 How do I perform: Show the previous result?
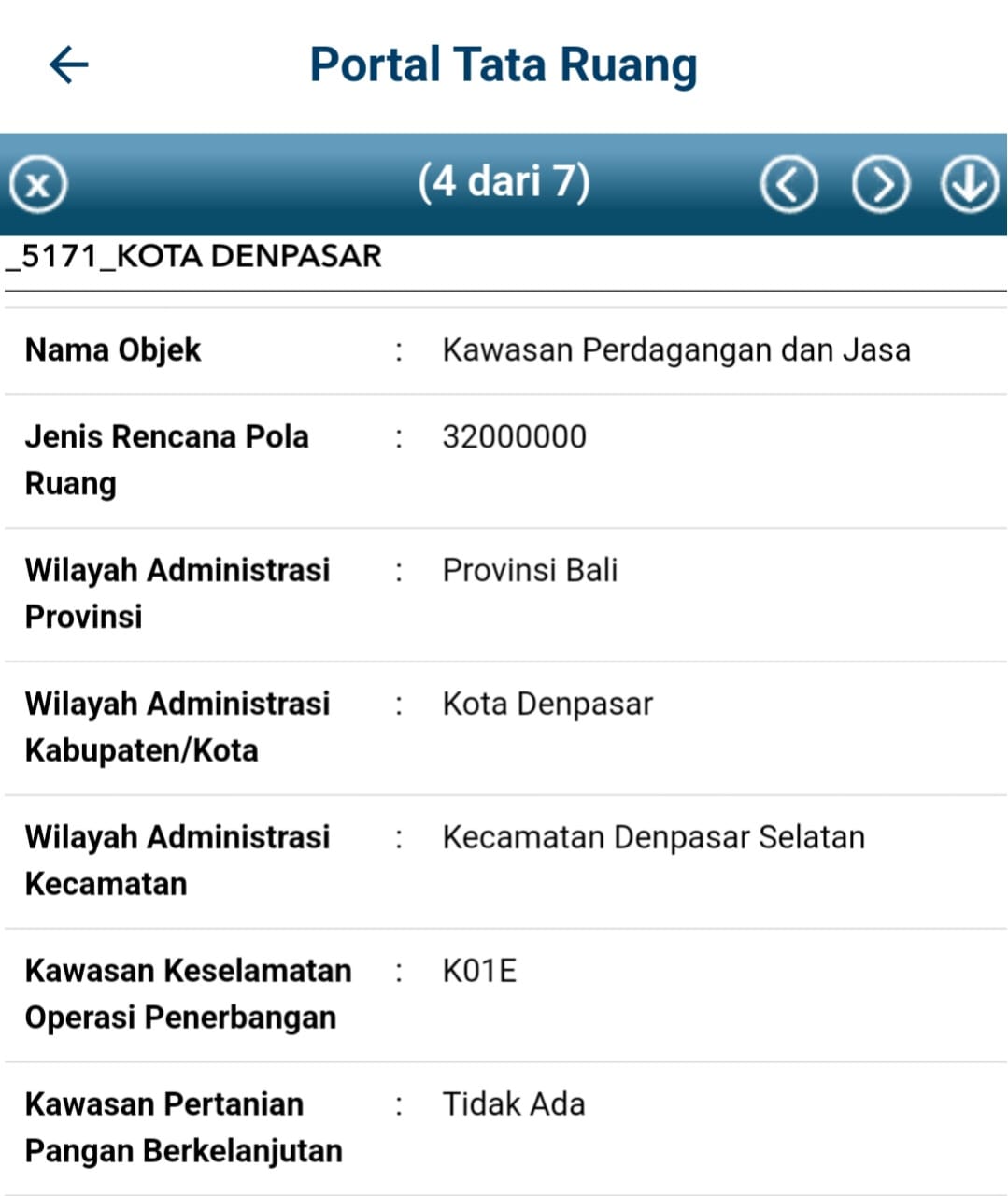click(788, 183)
